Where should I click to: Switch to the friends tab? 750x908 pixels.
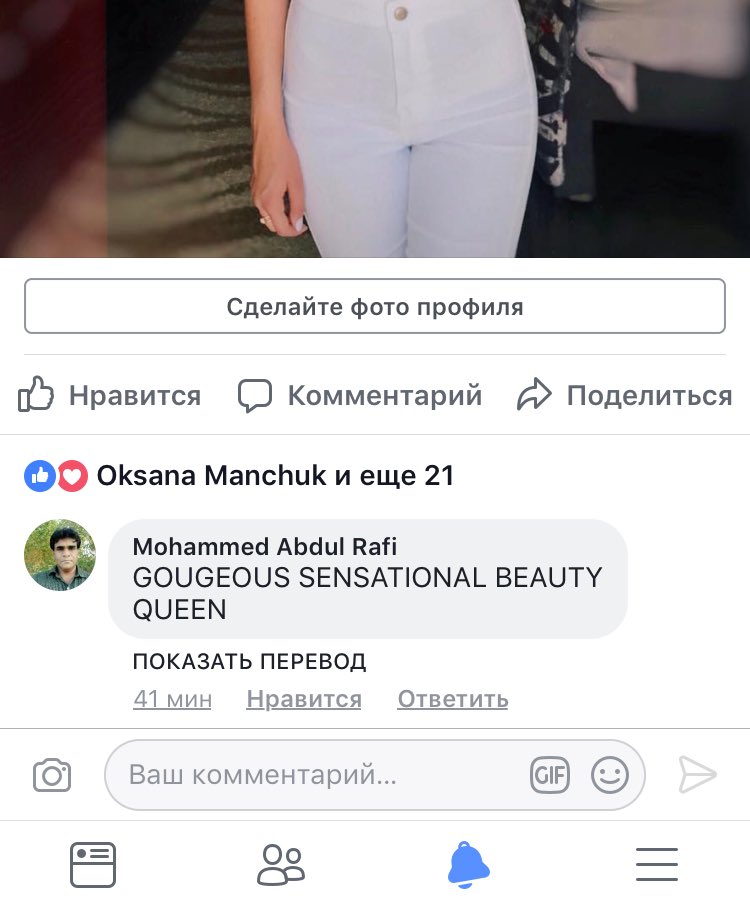pos(281,864)
